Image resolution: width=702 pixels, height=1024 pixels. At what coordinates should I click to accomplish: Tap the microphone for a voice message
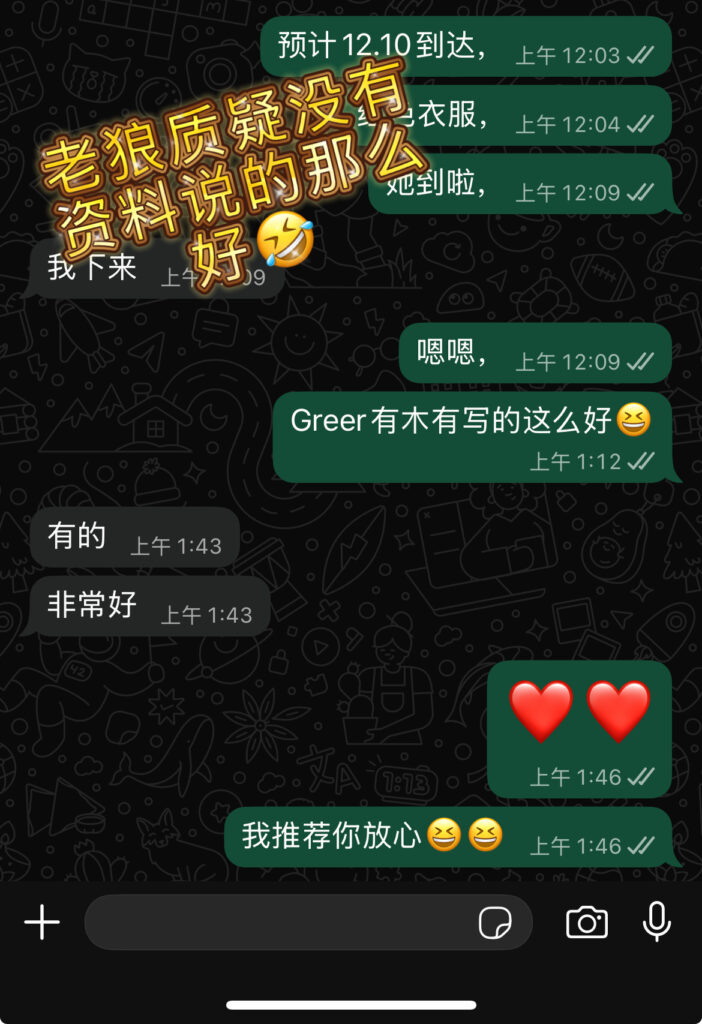(x=657, y=922)
